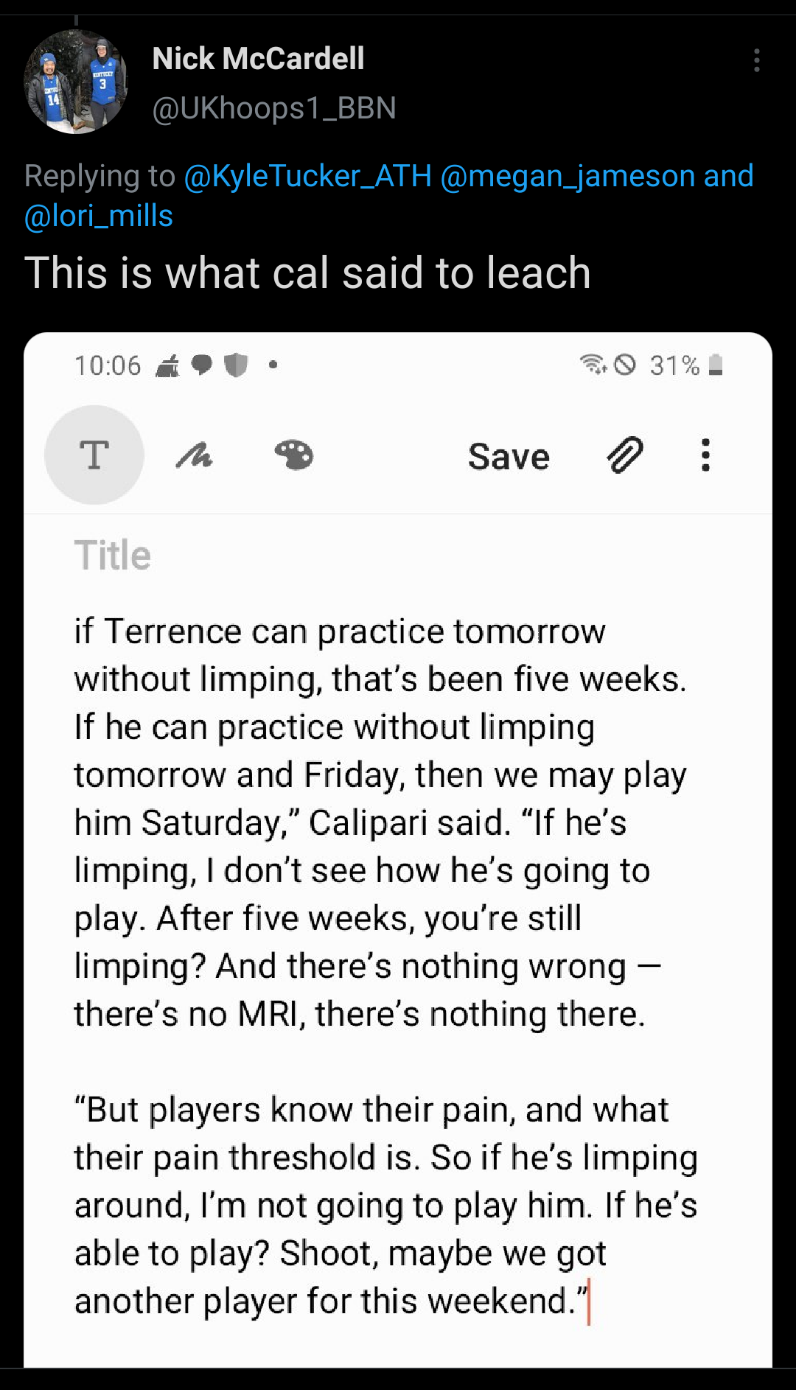The image size is (796, 1390).
Task: View the @UKhoops1_BBN handle profile
Action: tap(273, 107)
